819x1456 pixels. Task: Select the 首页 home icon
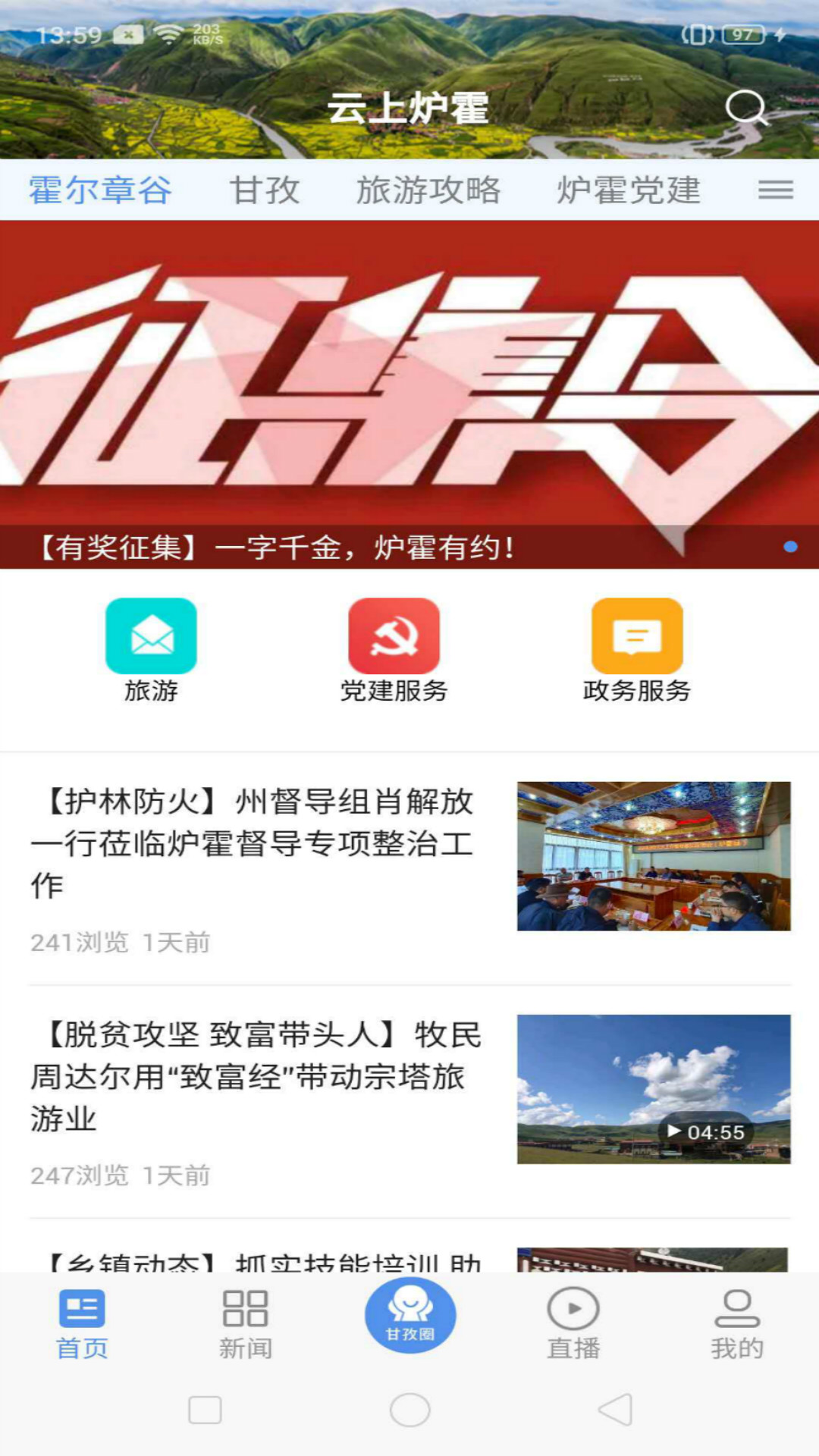(x=82, y=1308)
